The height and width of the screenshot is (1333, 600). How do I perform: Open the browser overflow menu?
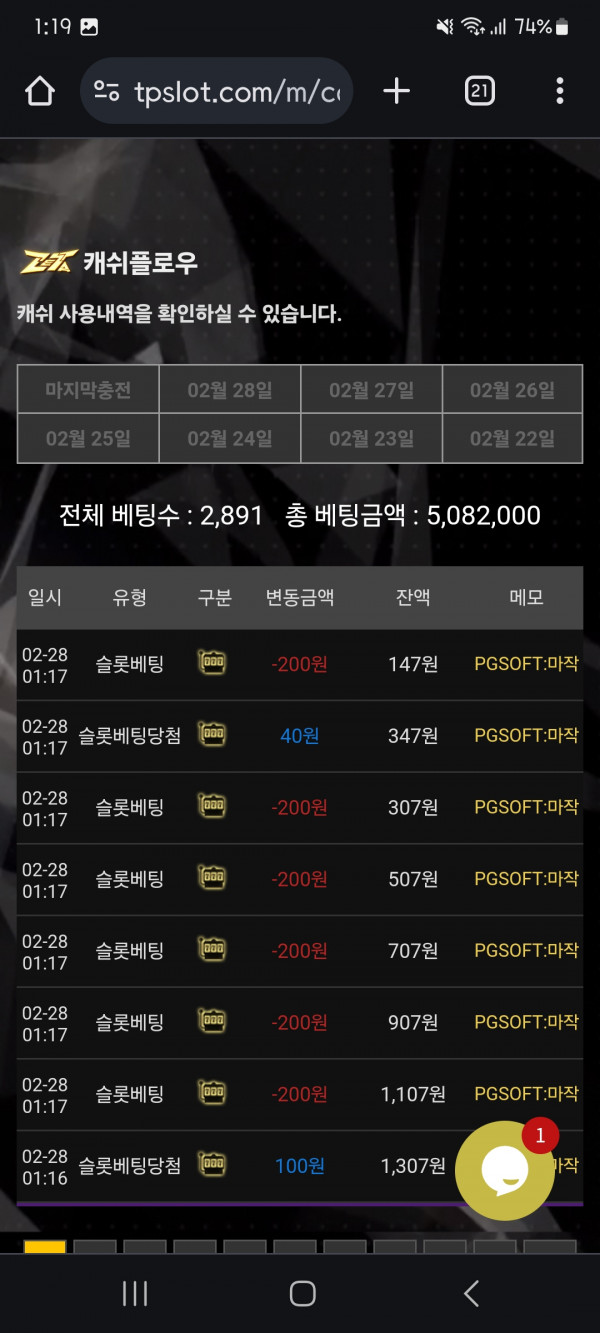point(559,91)
